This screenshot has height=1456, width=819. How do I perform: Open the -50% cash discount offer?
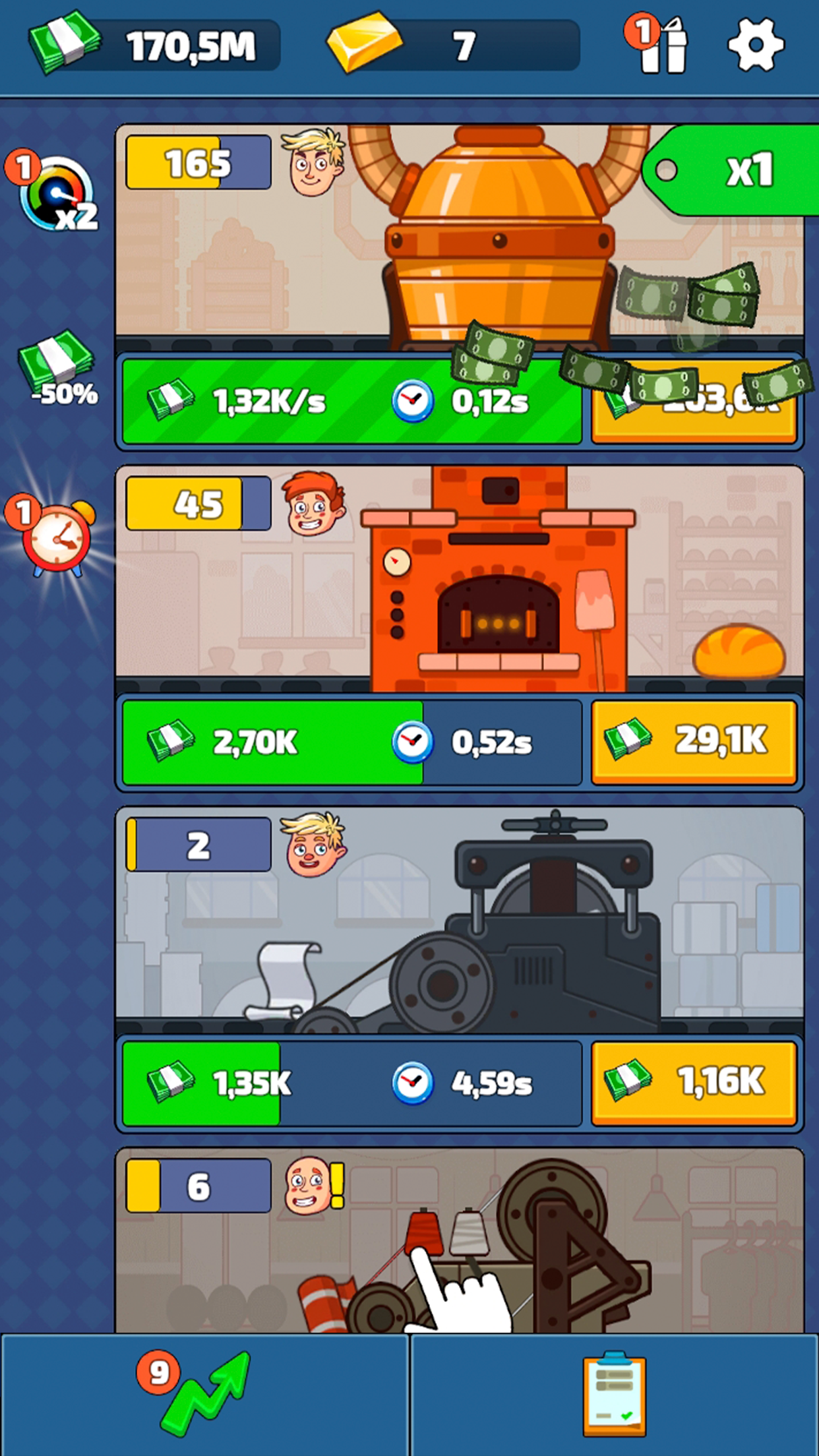click(58, 369)
